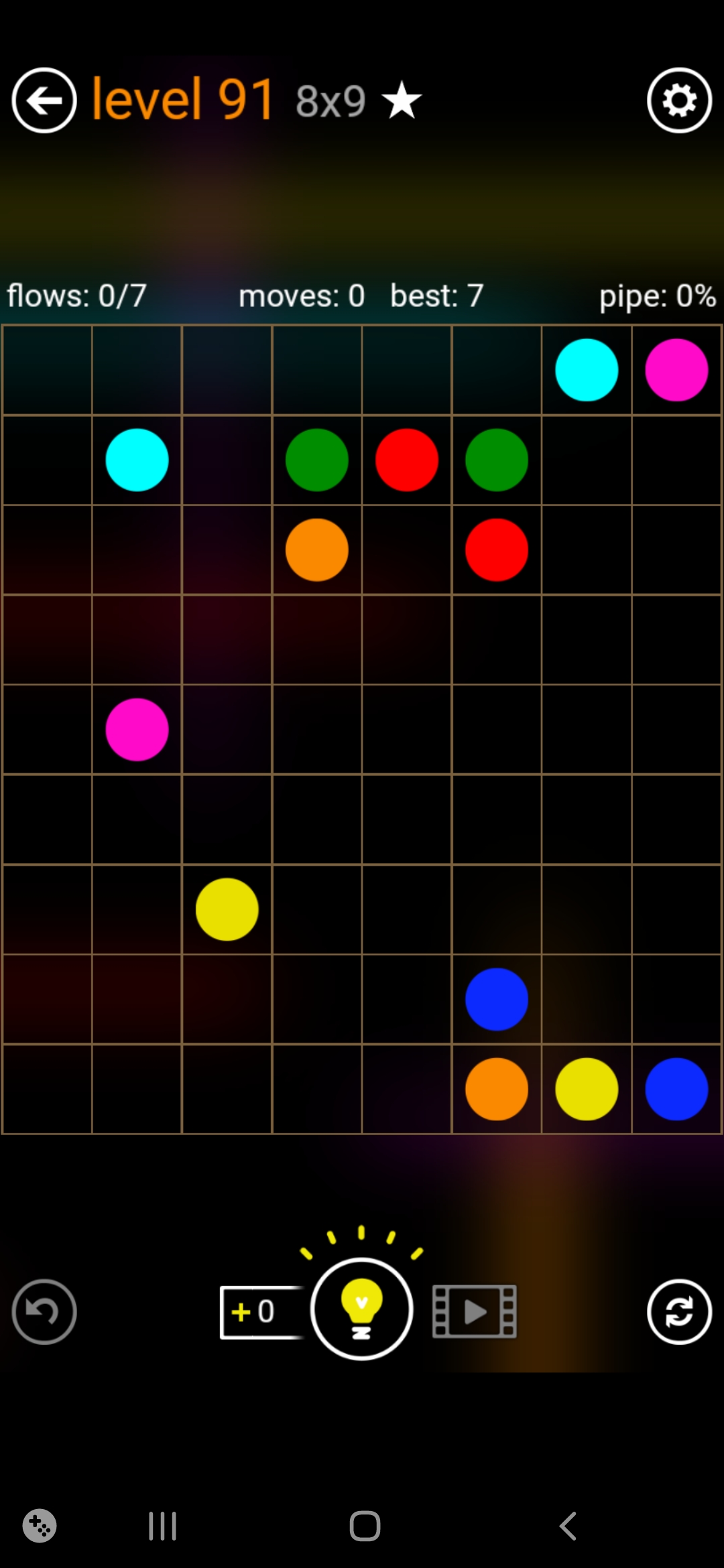Undo the last move
724x1568 pixels.
click(44, 1311)
